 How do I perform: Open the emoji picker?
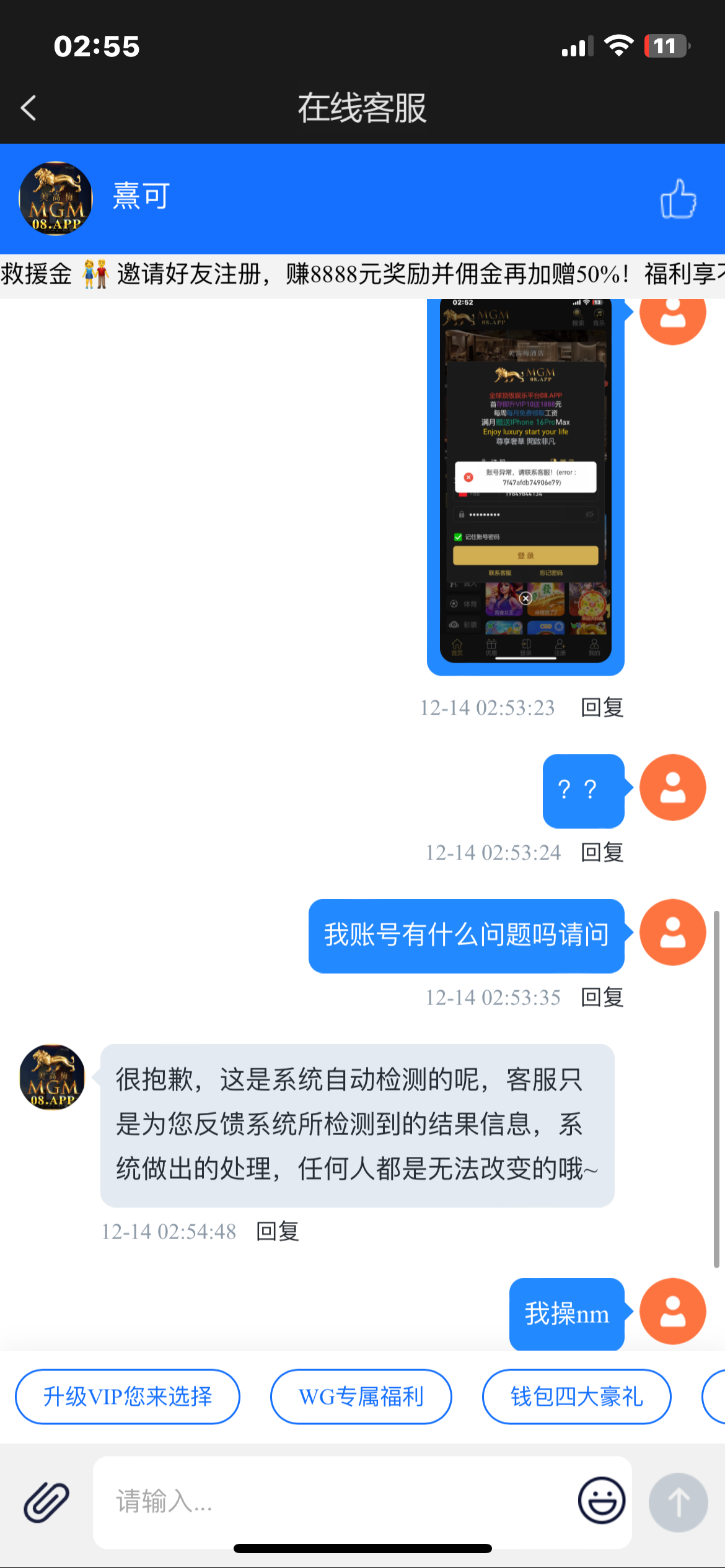point(601,1500)
